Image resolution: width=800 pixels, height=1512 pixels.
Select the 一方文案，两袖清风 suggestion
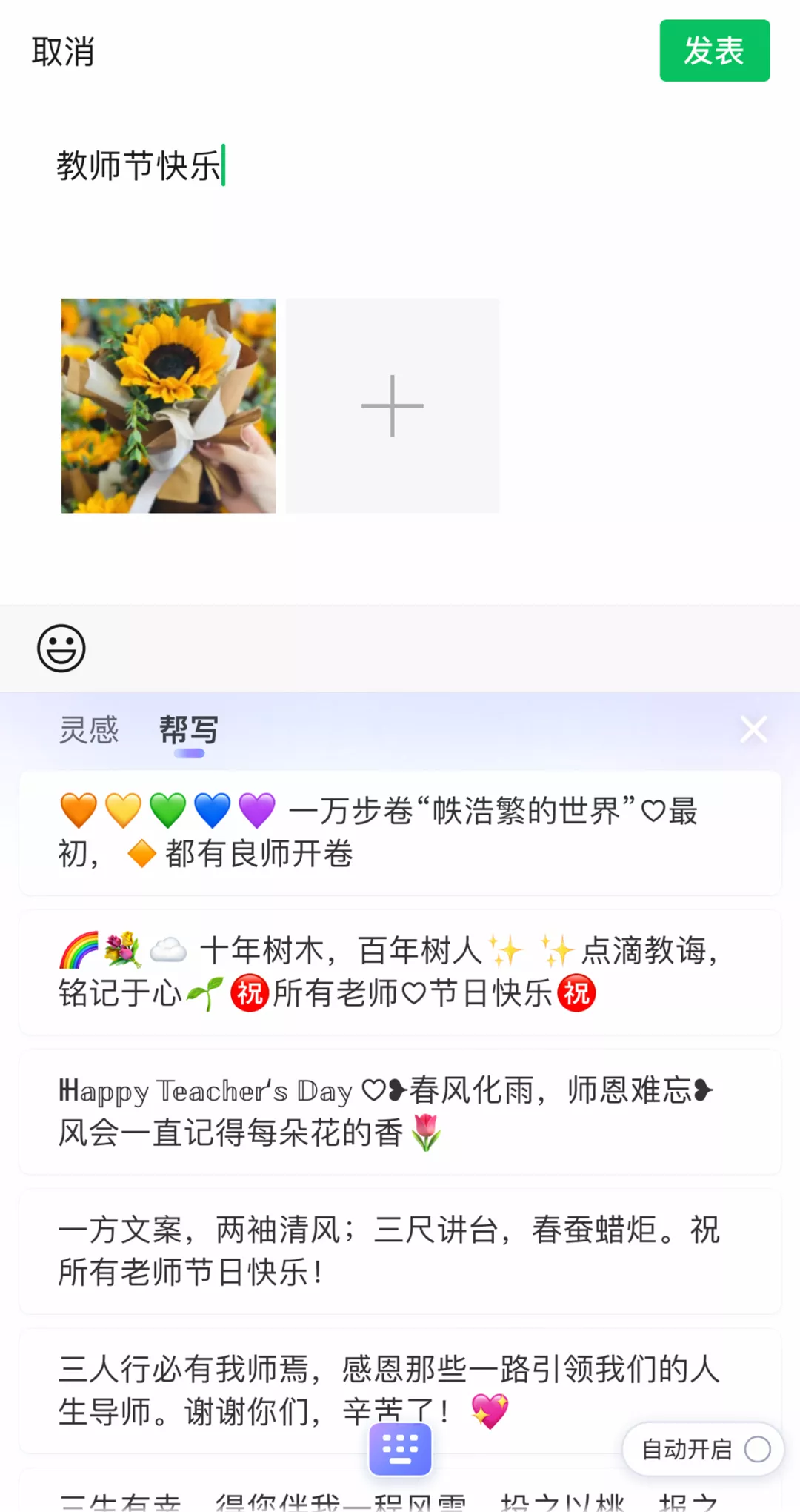(x=400, y=1251)
